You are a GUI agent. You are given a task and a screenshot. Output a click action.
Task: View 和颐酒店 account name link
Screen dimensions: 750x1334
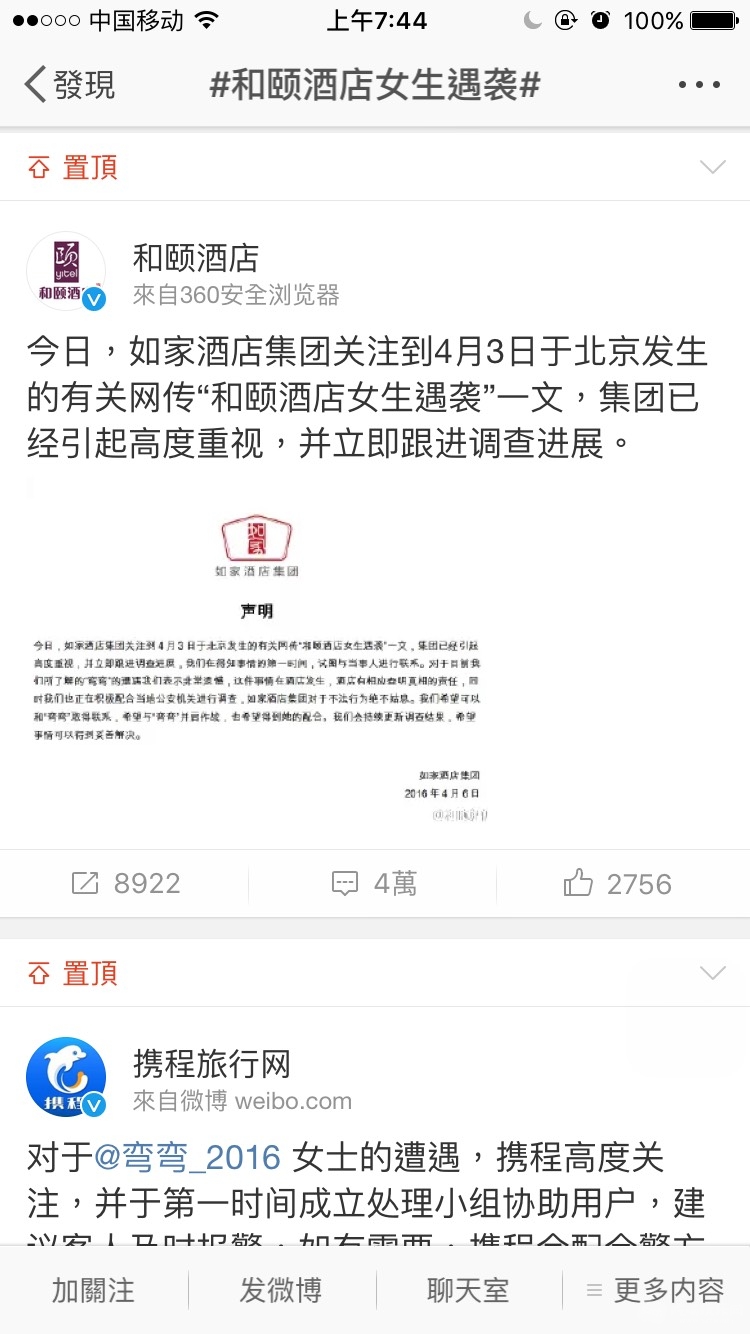click(196, 259)
